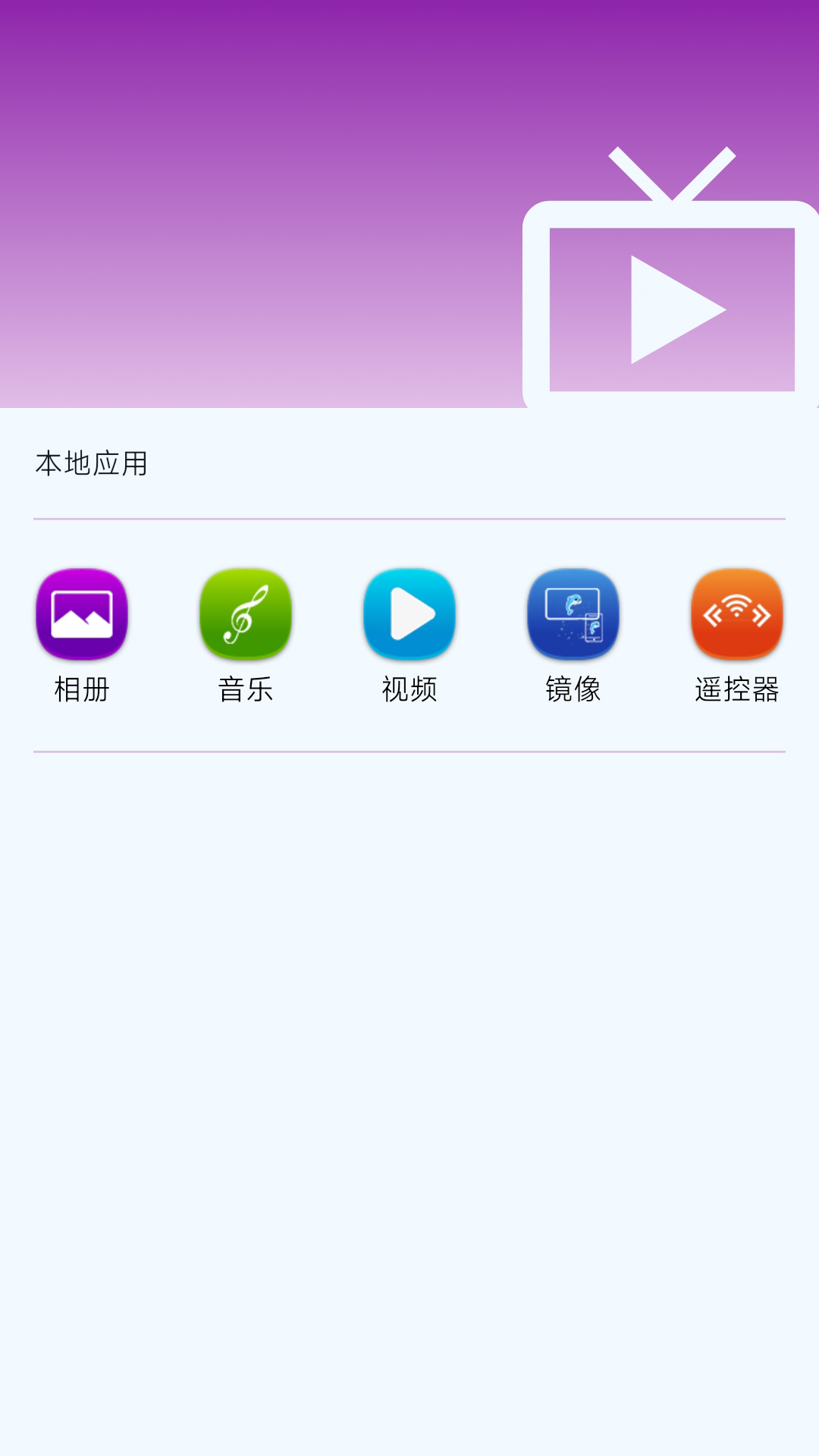Select the 视频 label

[408, 690]
